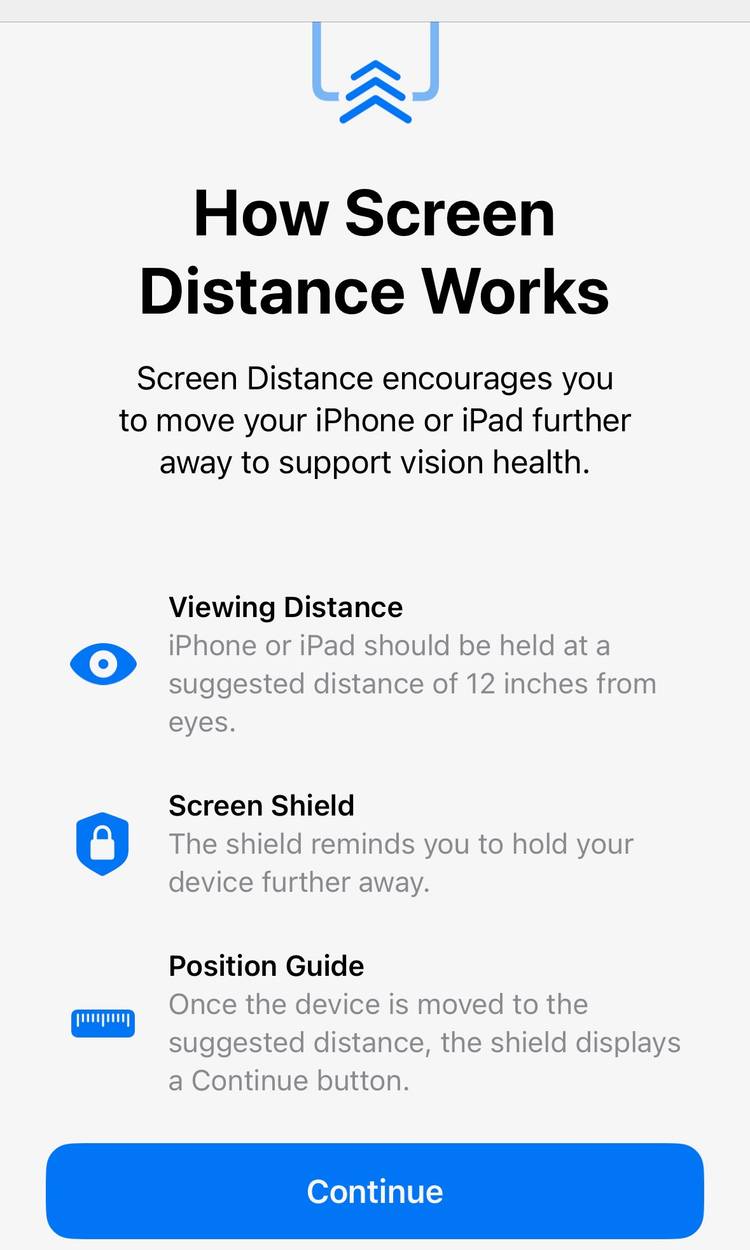
Task: Expand the Screen Shield section
Action: (400, 862)
